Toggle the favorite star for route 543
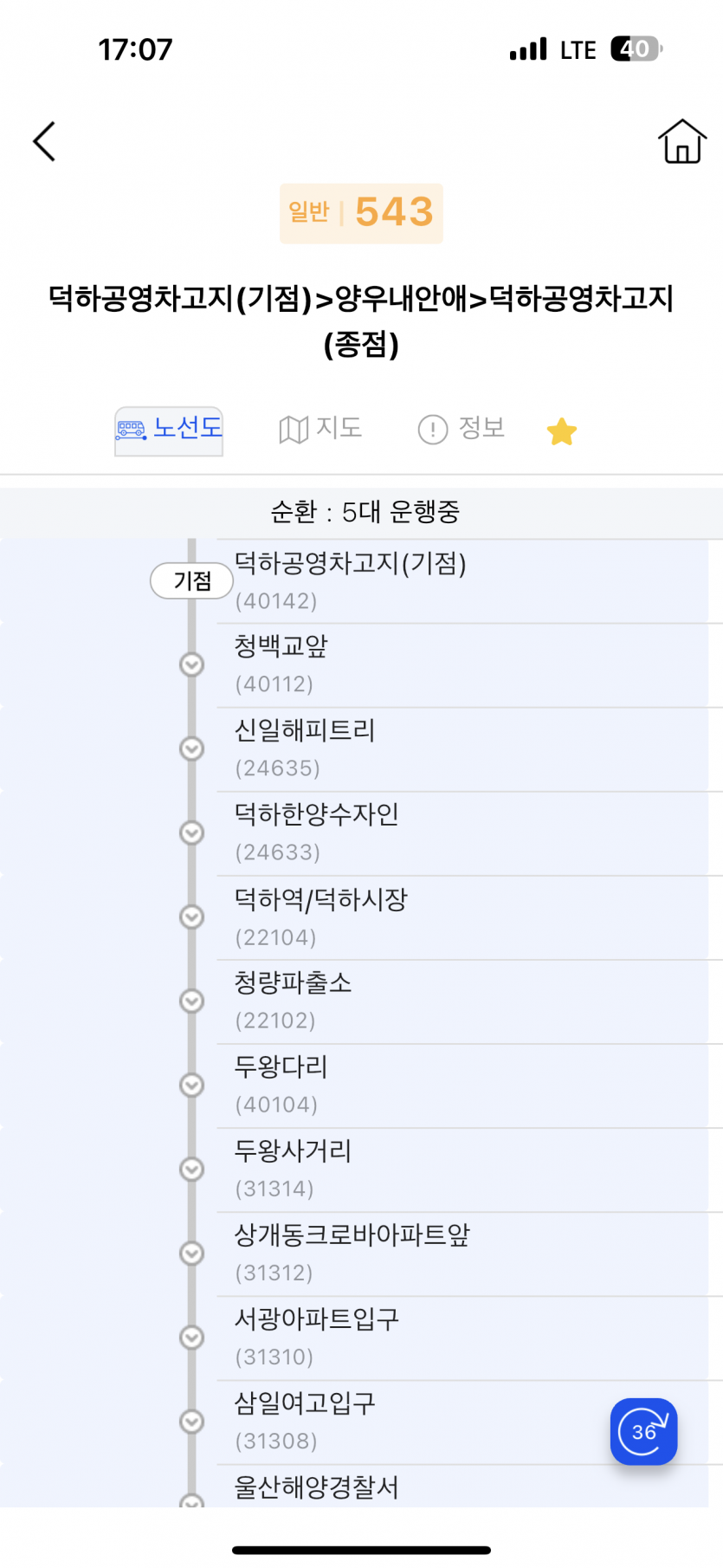Viewport: 723px width, 1568px height. tap(562, 431)
